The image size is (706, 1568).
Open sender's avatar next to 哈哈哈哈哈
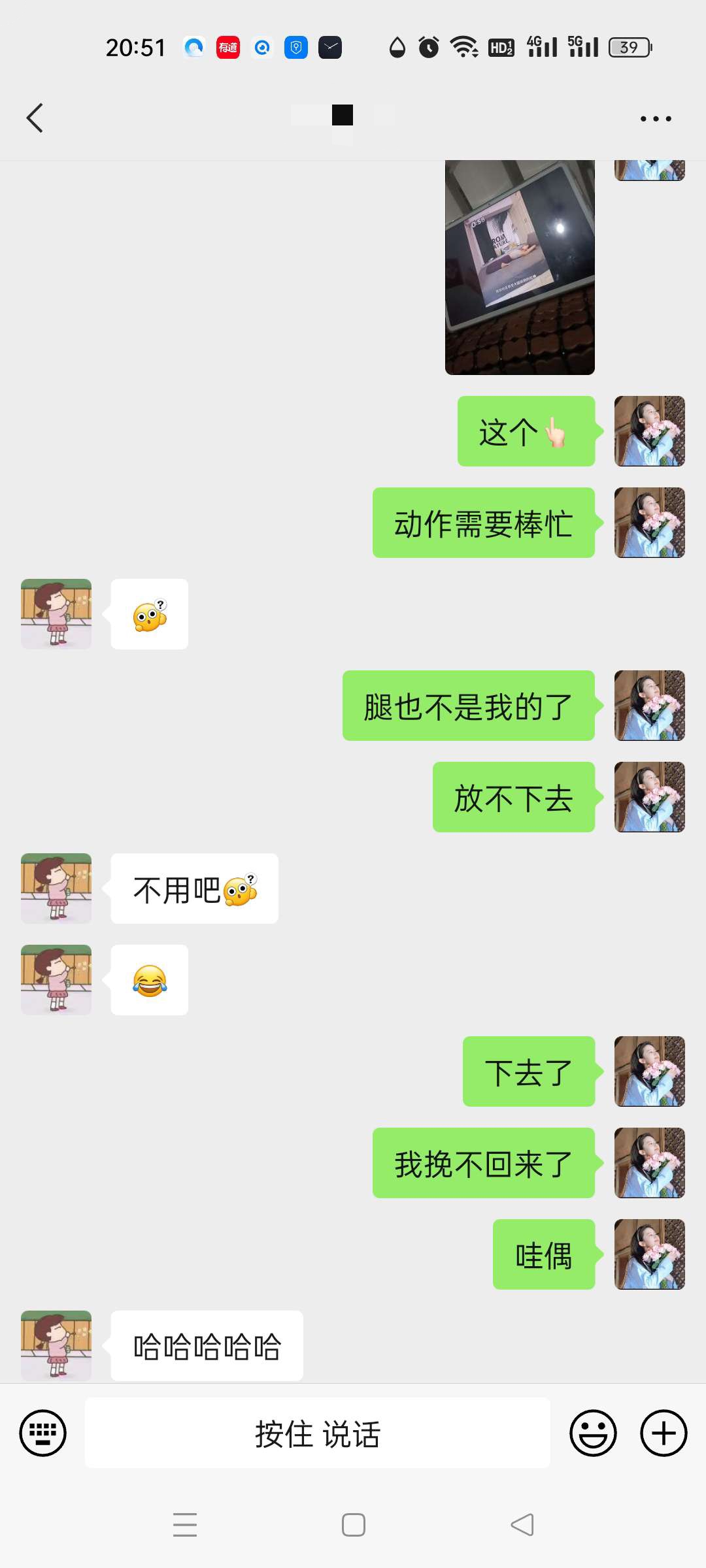pyautogui.click(x=56, y=1345)
